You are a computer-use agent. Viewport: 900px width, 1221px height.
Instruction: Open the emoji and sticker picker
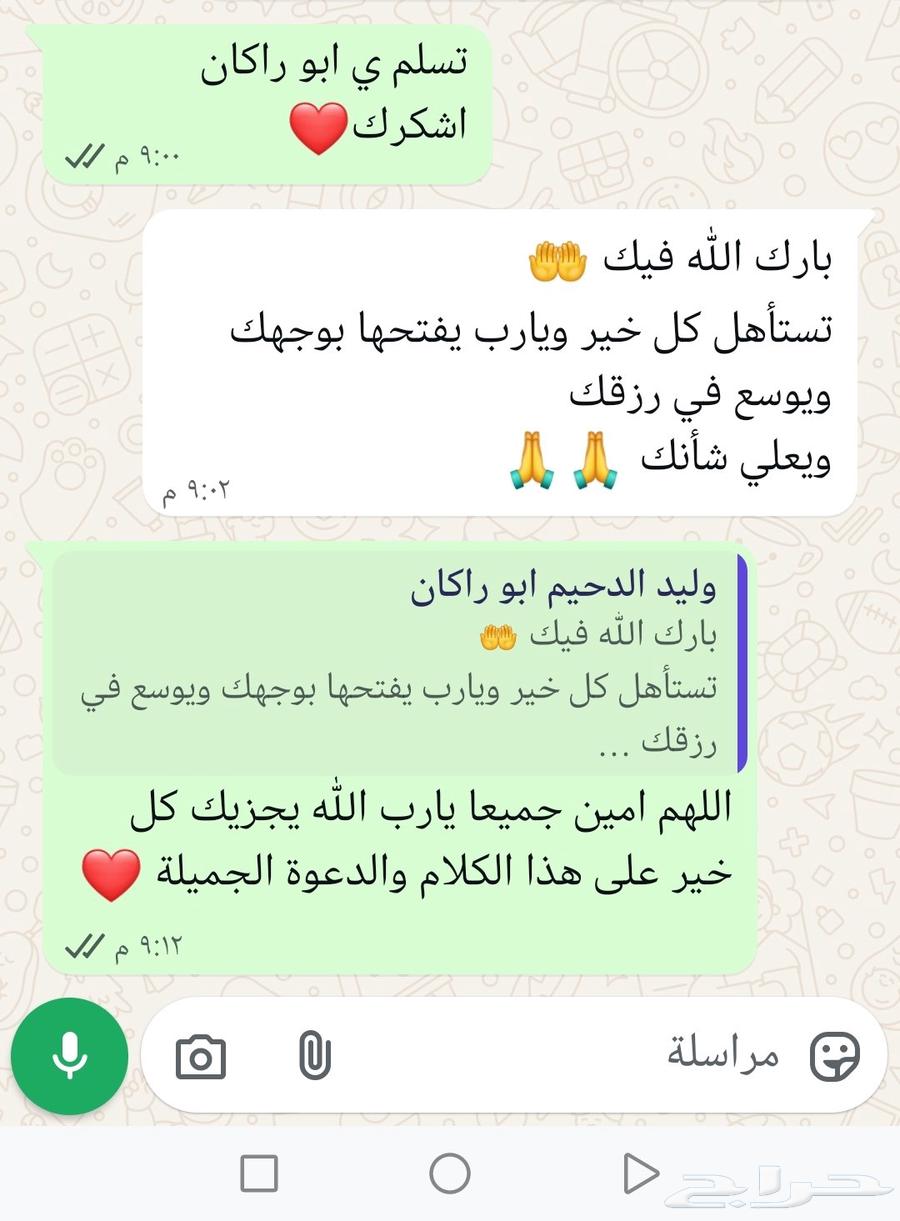[834, 1056]
